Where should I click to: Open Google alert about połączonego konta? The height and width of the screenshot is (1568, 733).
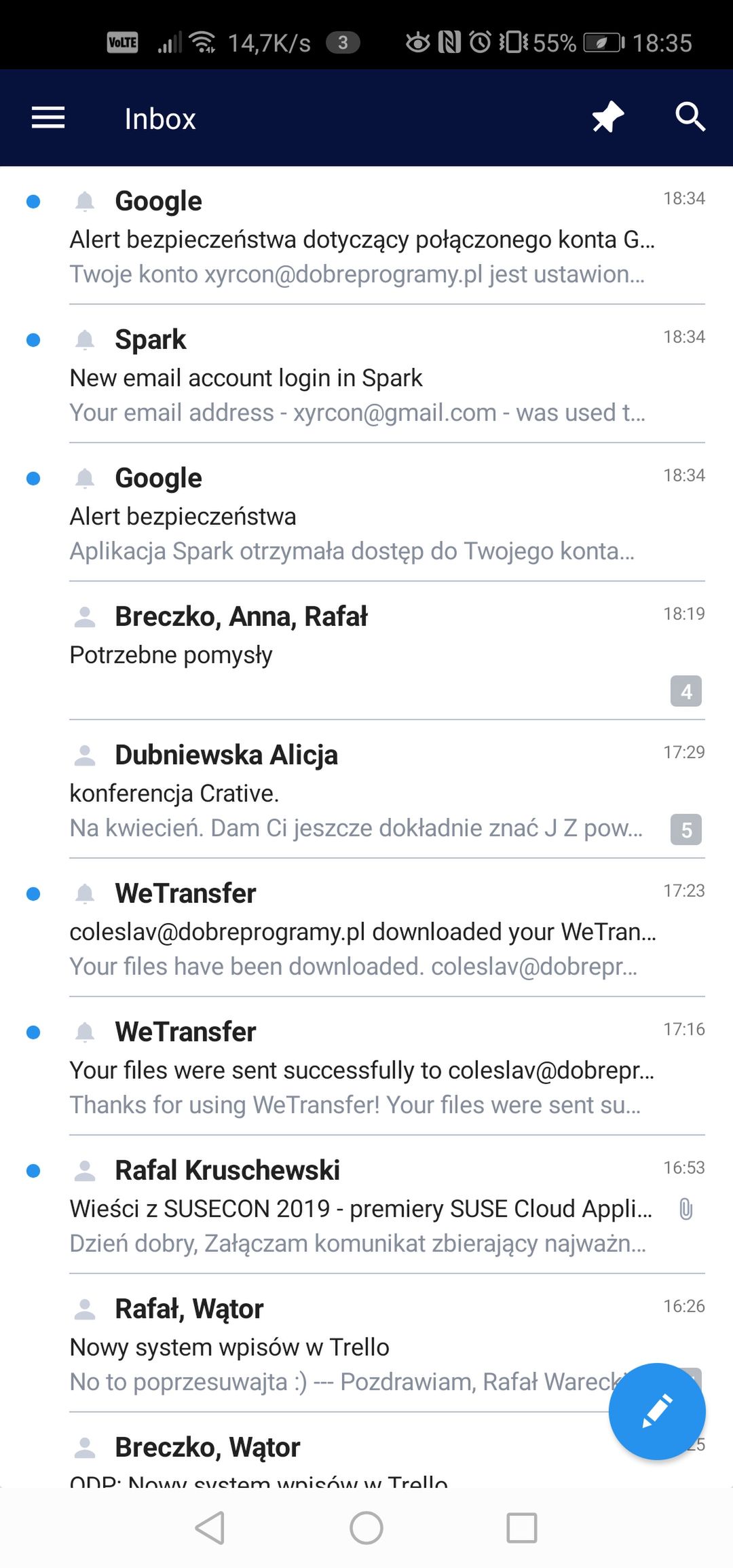tap(366, 236)
